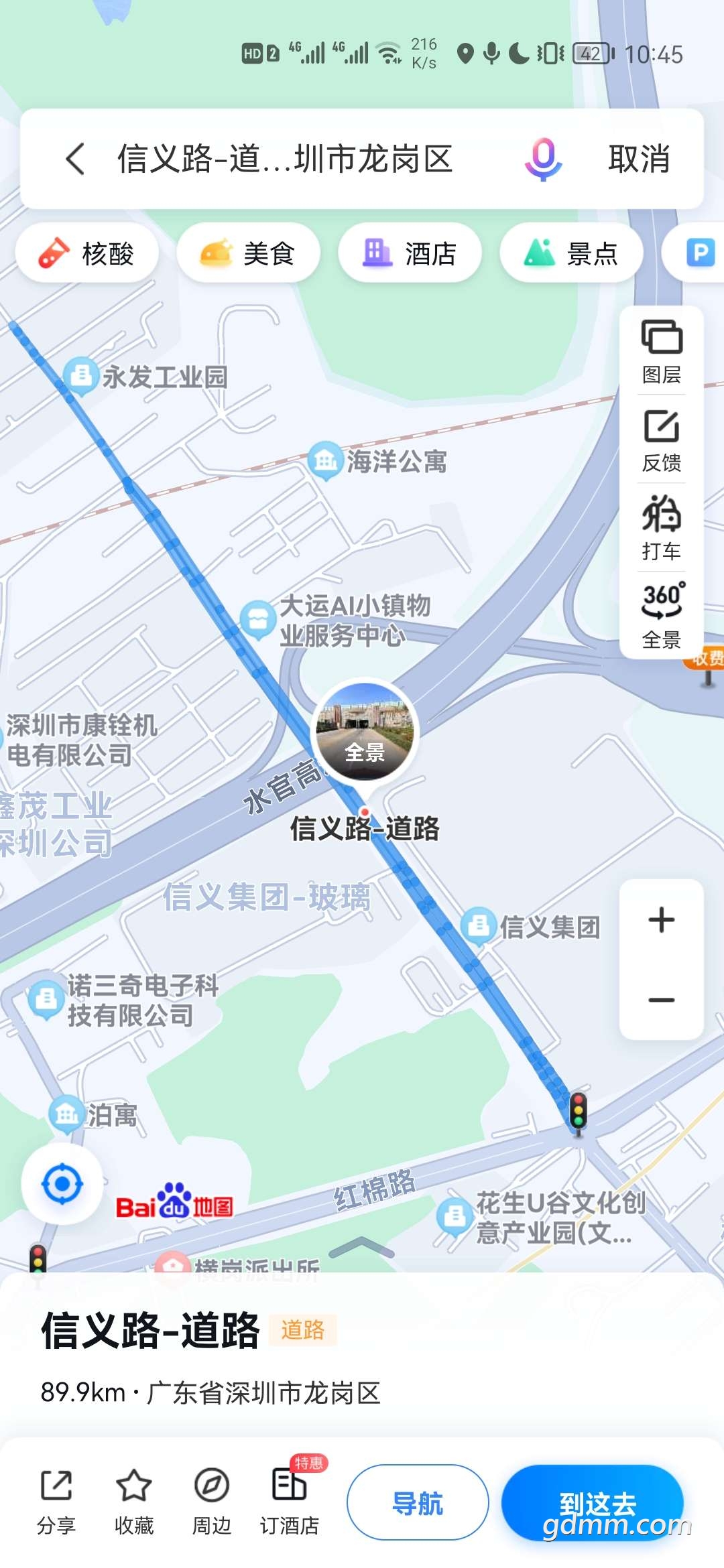This screenshot has width=724, height=1568.
Task: Go back using the top arrow
Action: [x=75, y=159]
